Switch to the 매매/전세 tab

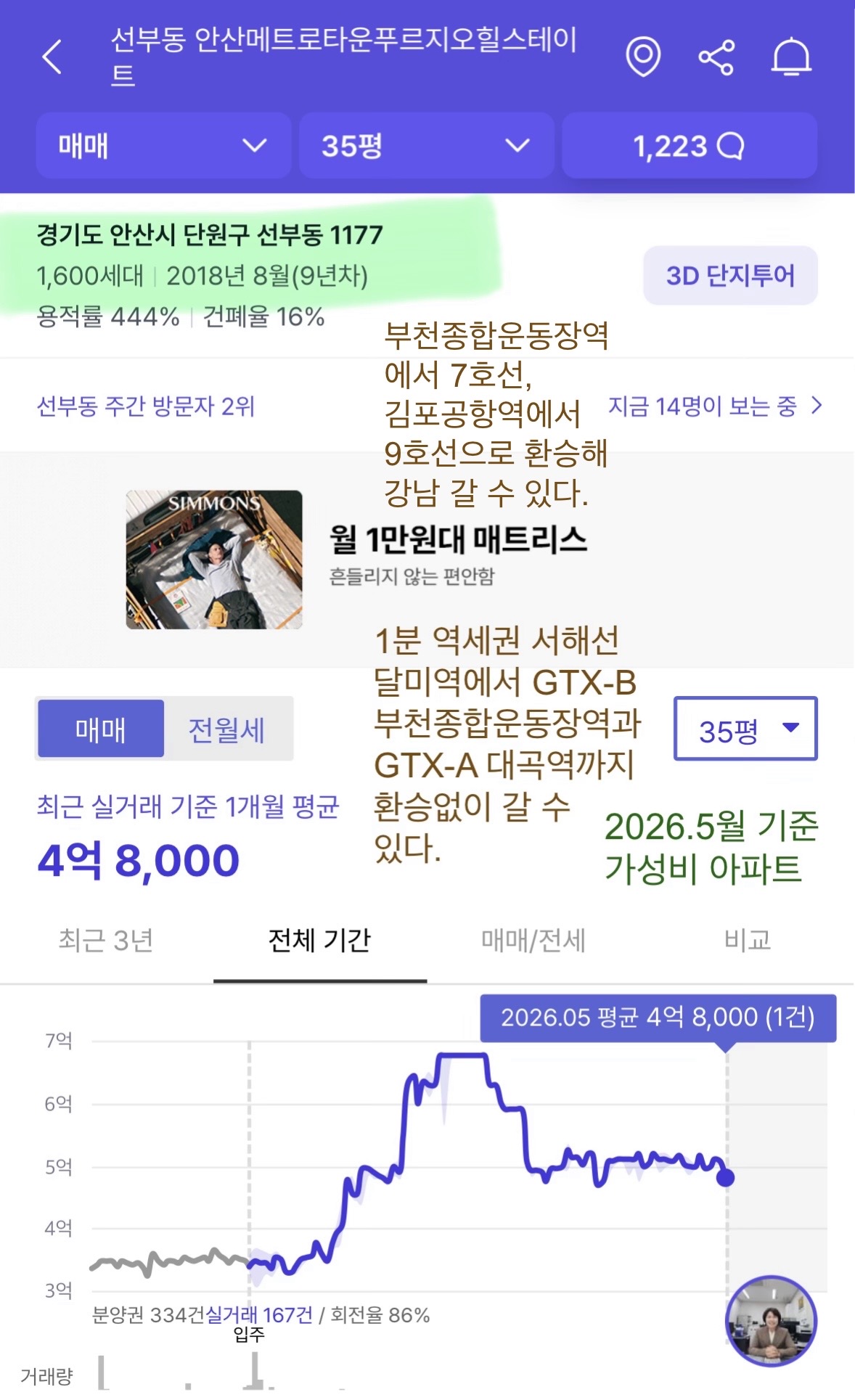coord(533,941)
